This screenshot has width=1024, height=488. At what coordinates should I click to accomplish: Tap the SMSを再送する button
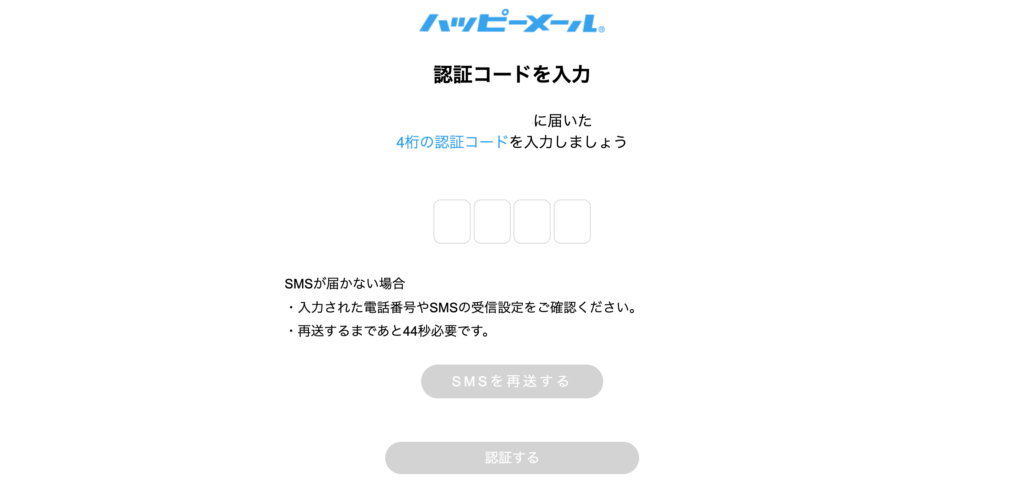click(512, 381)
